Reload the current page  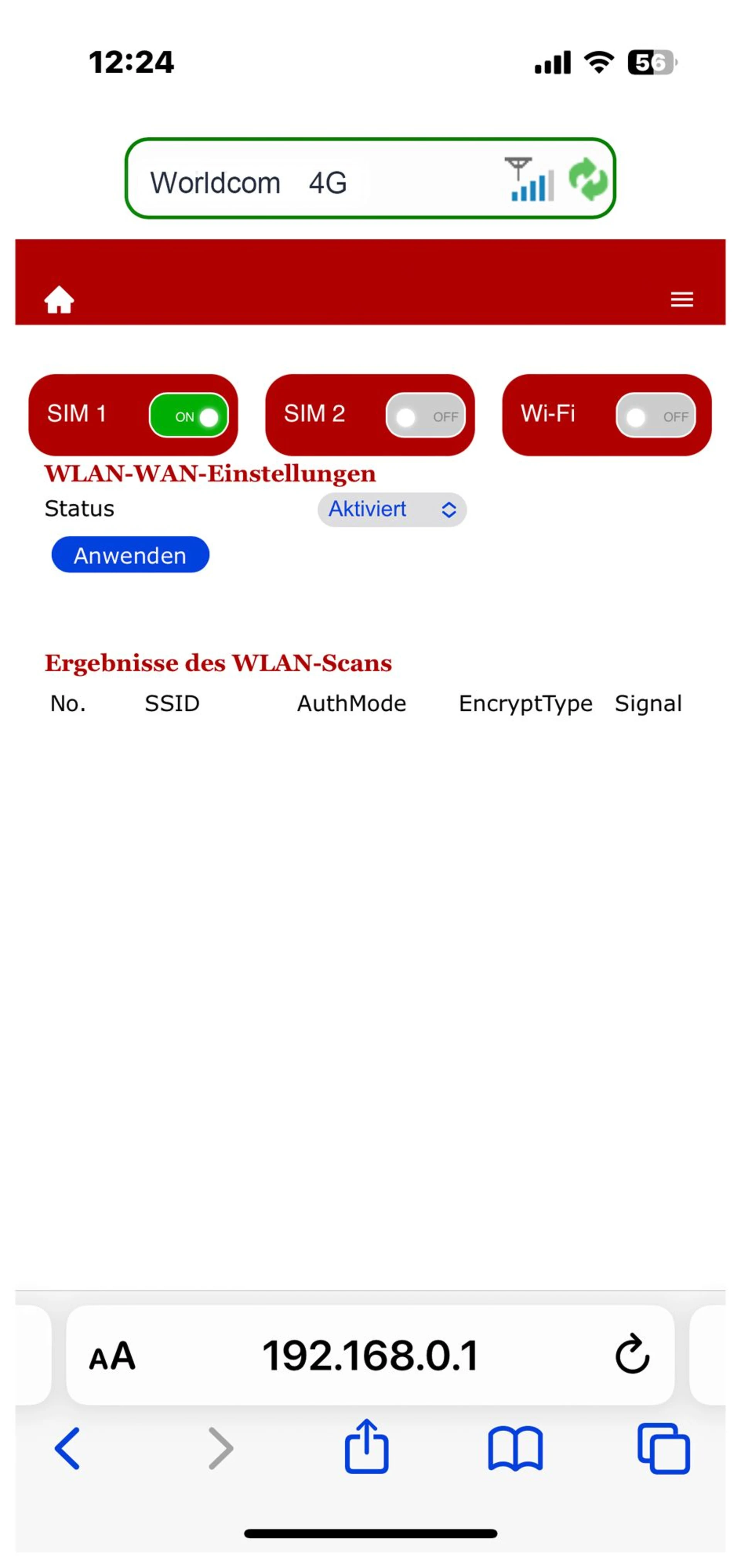632,1355
